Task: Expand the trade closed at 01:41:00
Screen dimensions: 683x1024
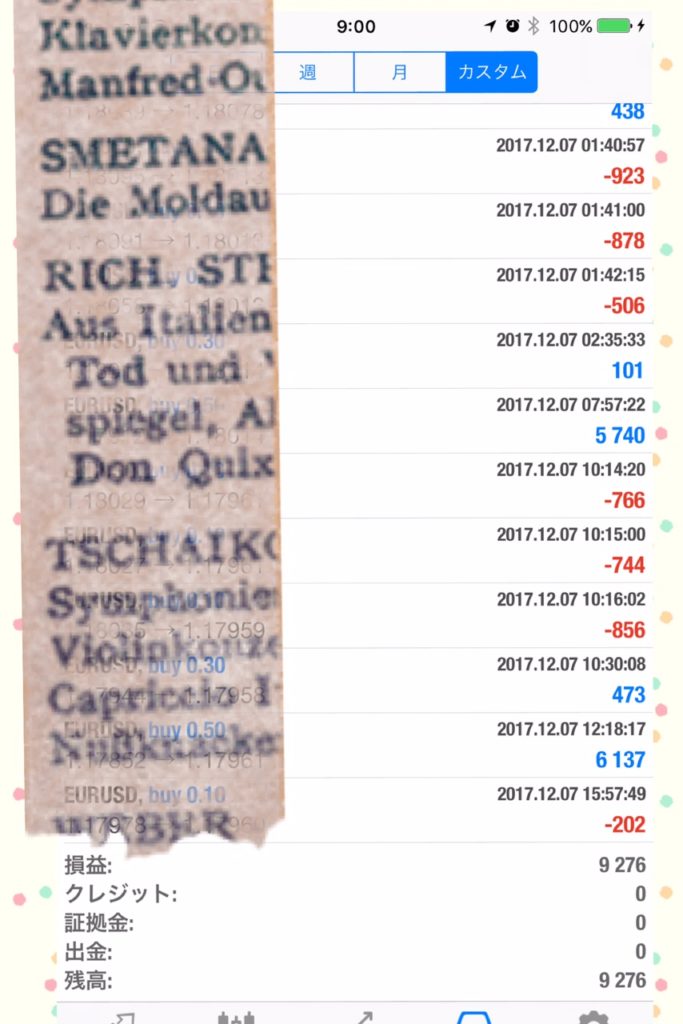Action: (x=460, y=226)
